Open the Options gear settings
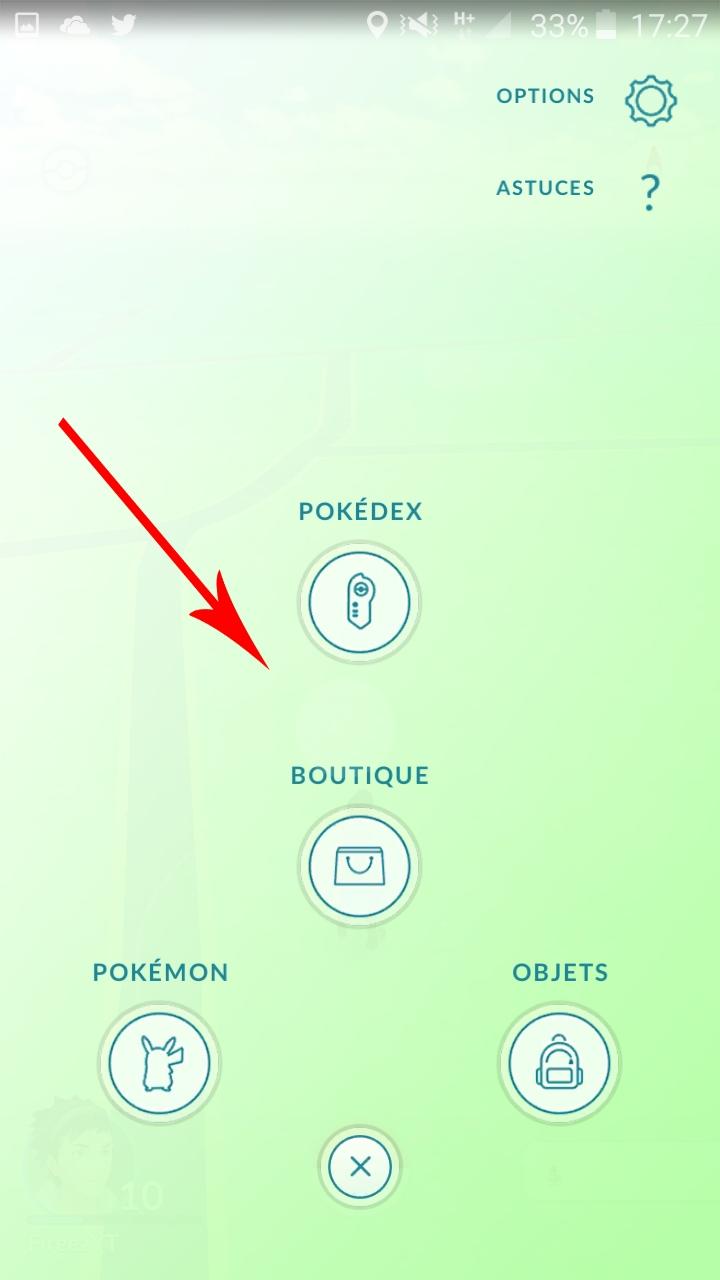The image size is (720, 1280). (x=651, y=99)
